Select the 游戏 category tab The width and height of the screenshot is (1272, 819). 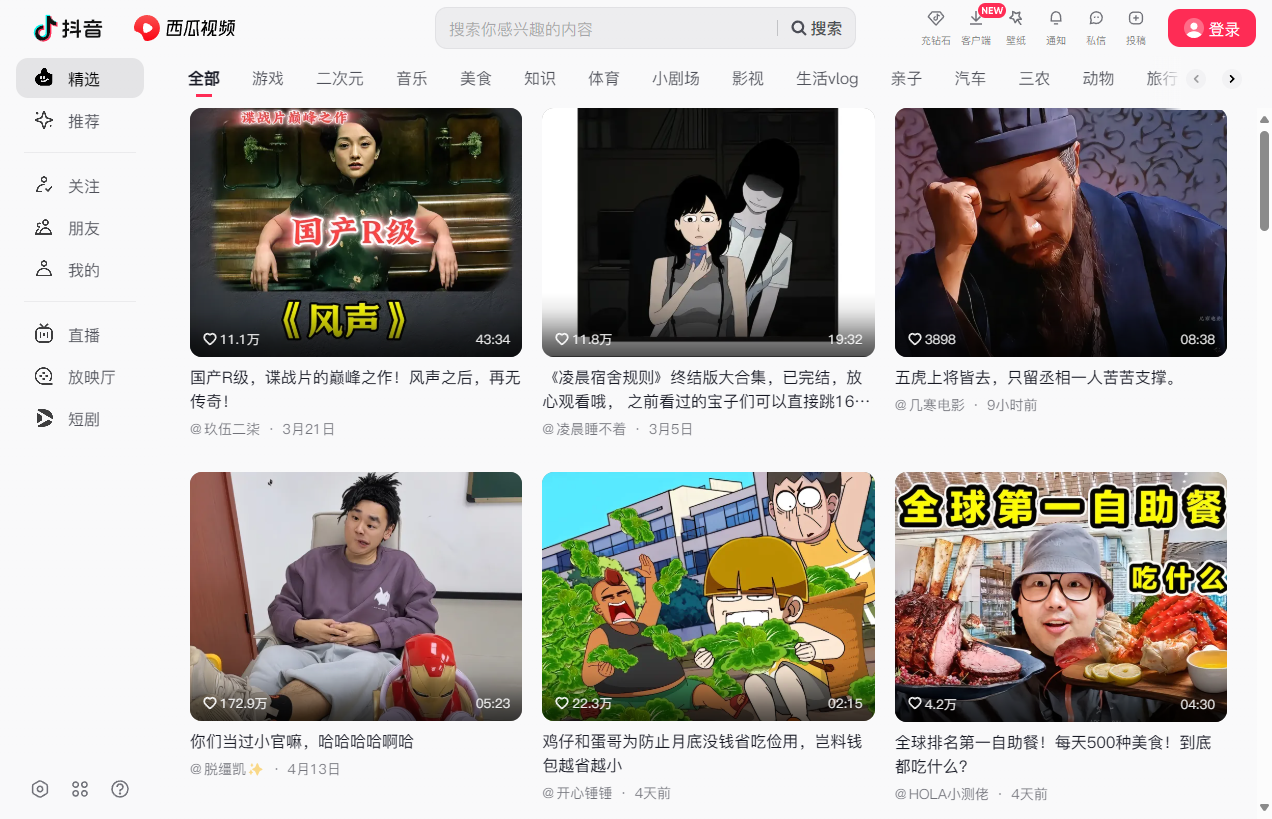[x=268, y=78]
